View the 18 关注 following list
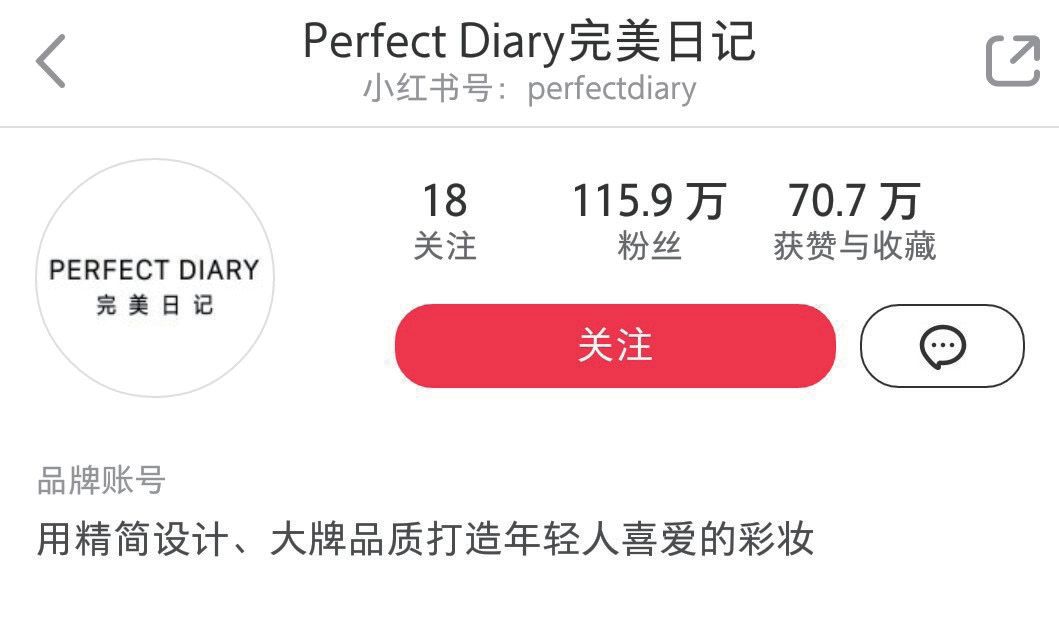 click(445, 221)
